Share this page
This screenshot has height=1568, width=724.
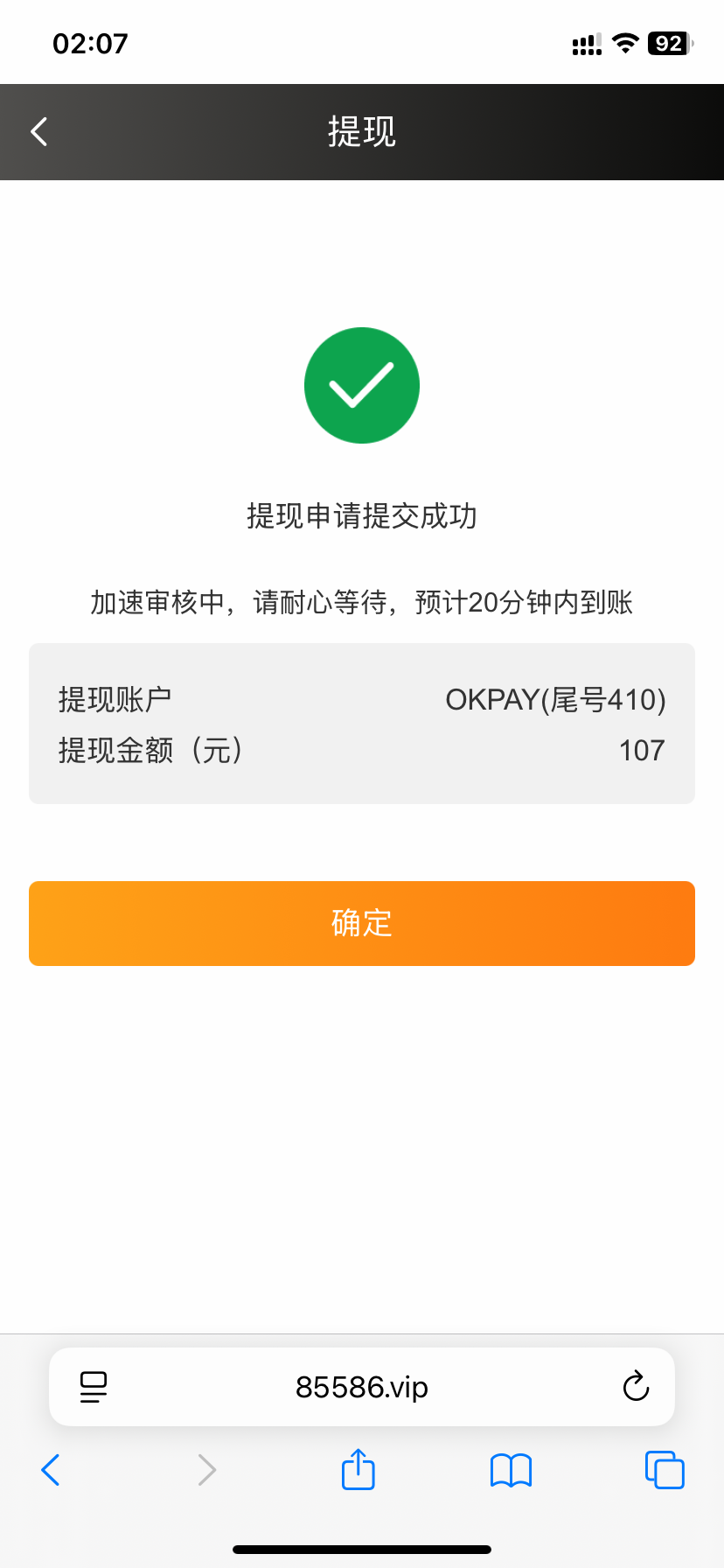click(x=359, y=1469)
